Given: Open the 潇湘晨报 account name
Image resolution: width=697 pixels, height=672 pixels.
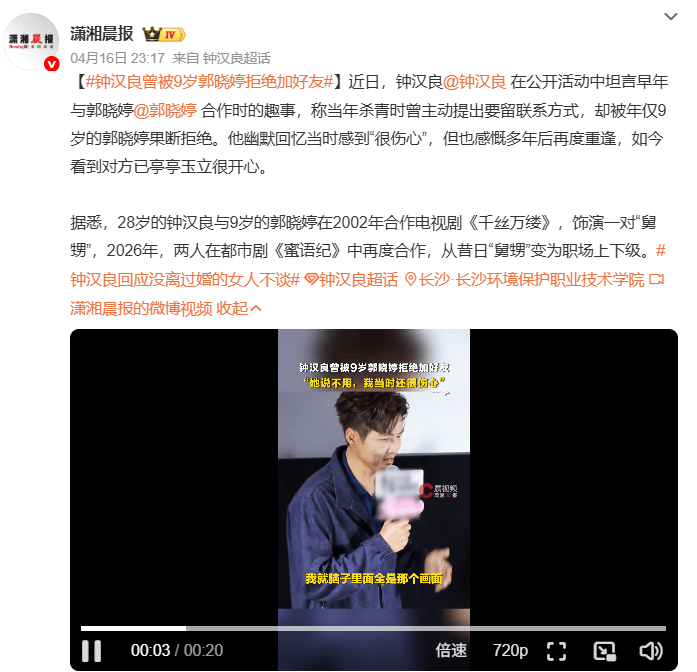Looking at the screenshot, I should tap(102, 33).
